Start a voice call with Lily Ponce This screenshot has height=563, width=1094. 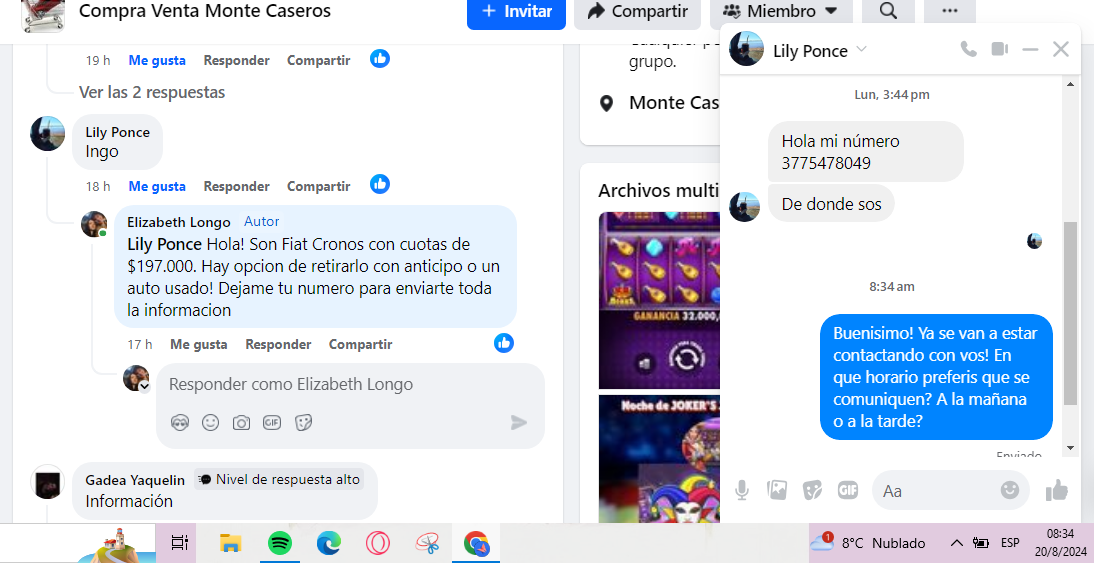point(968,49)
